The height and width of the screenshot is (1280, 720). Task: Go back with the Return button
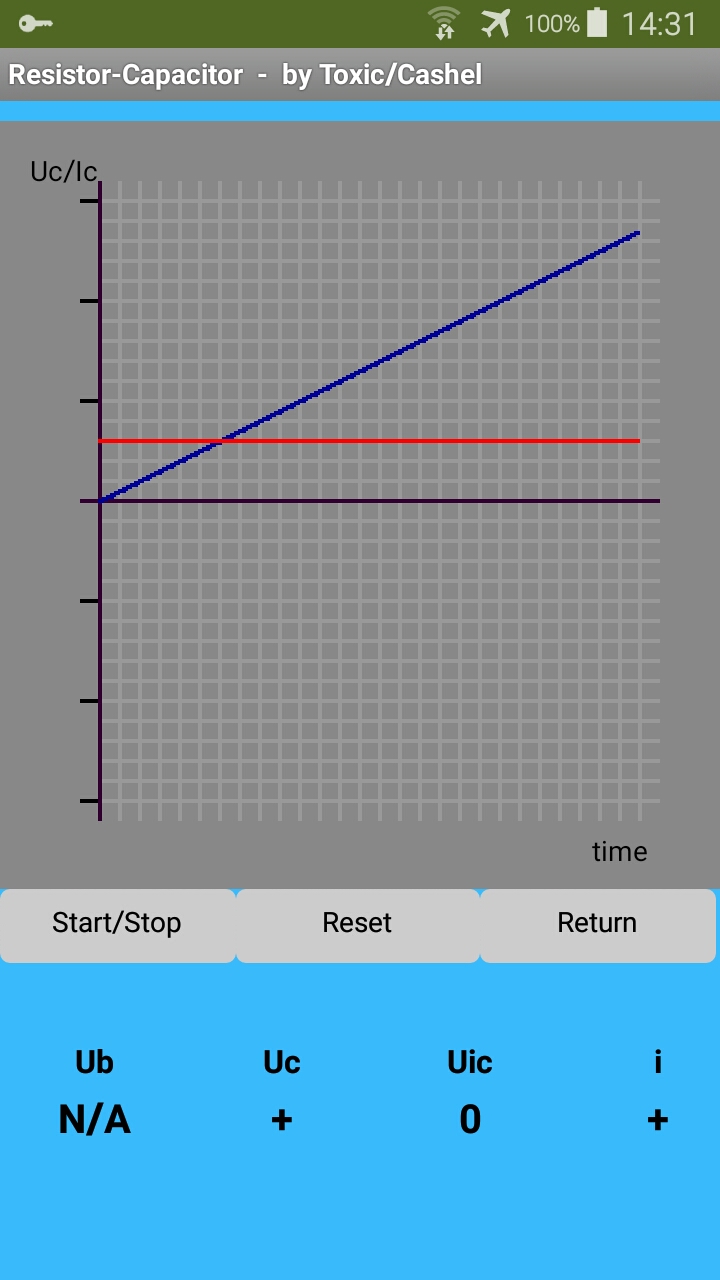tap(597, 925)
